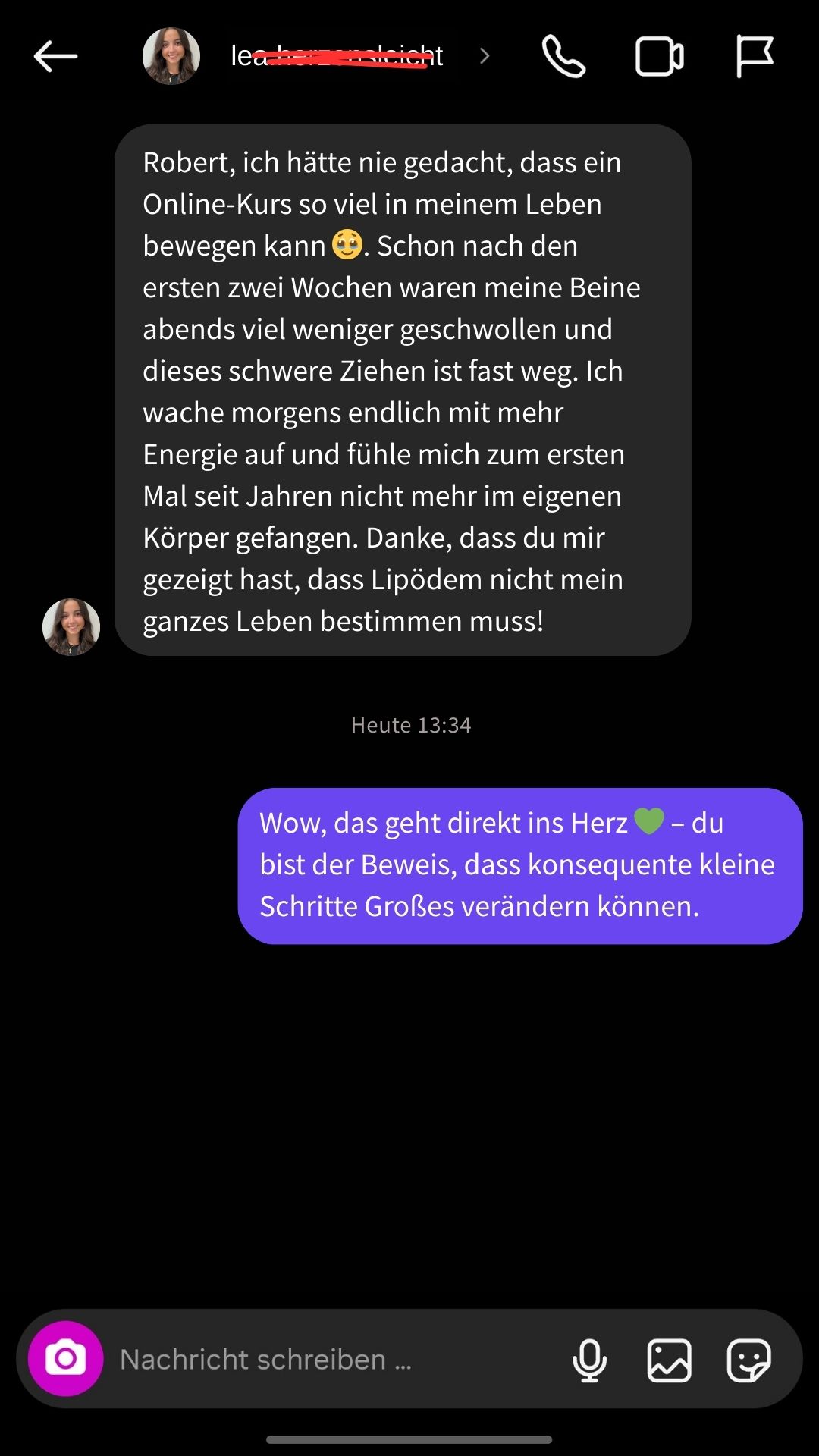Image resolution: width=819 pixels, height=1456 pixels.
Task: Select lea's long received message bubble
Action: [x=402, y=391]
